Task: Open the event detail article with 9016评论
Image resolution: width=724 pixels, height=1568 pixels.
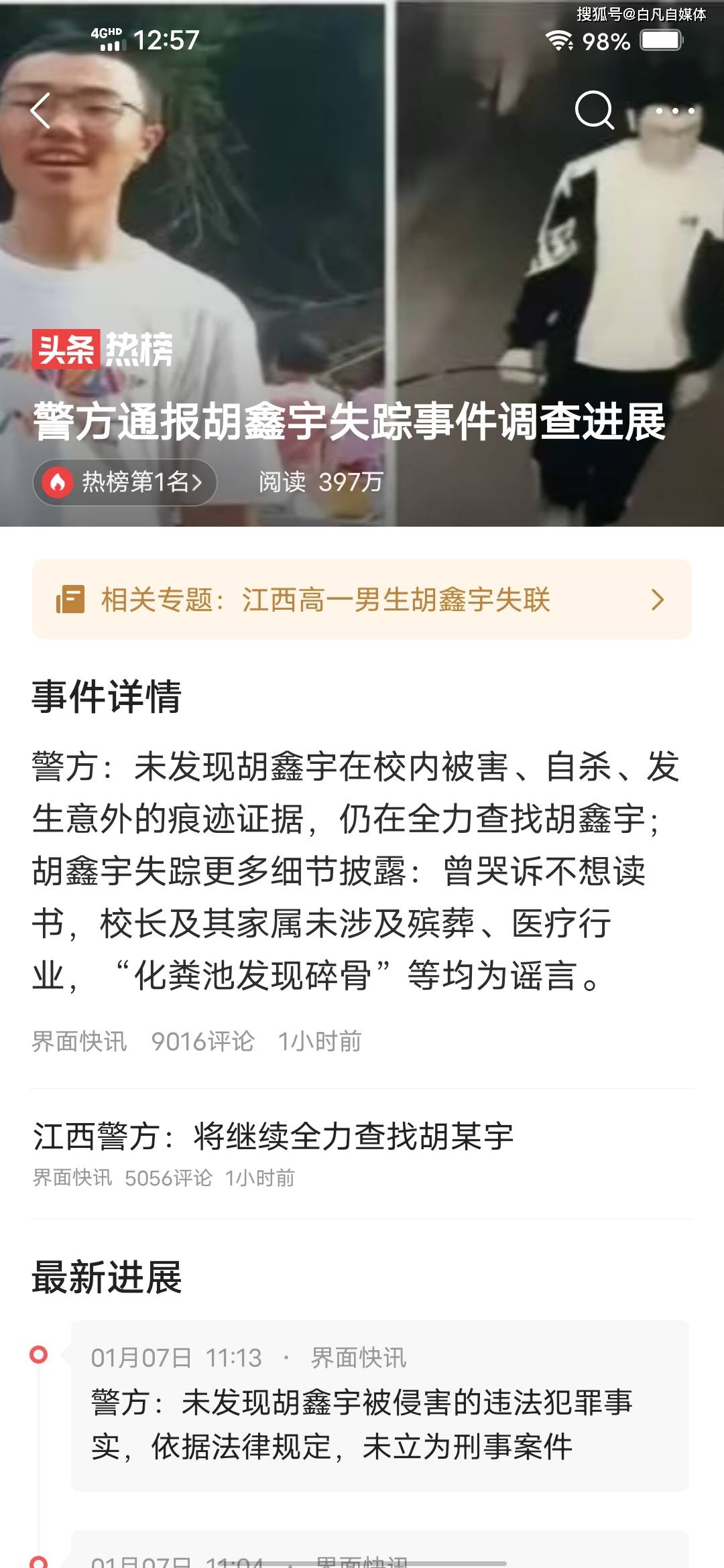Action: pyautogui.click(x=355, y=871)
